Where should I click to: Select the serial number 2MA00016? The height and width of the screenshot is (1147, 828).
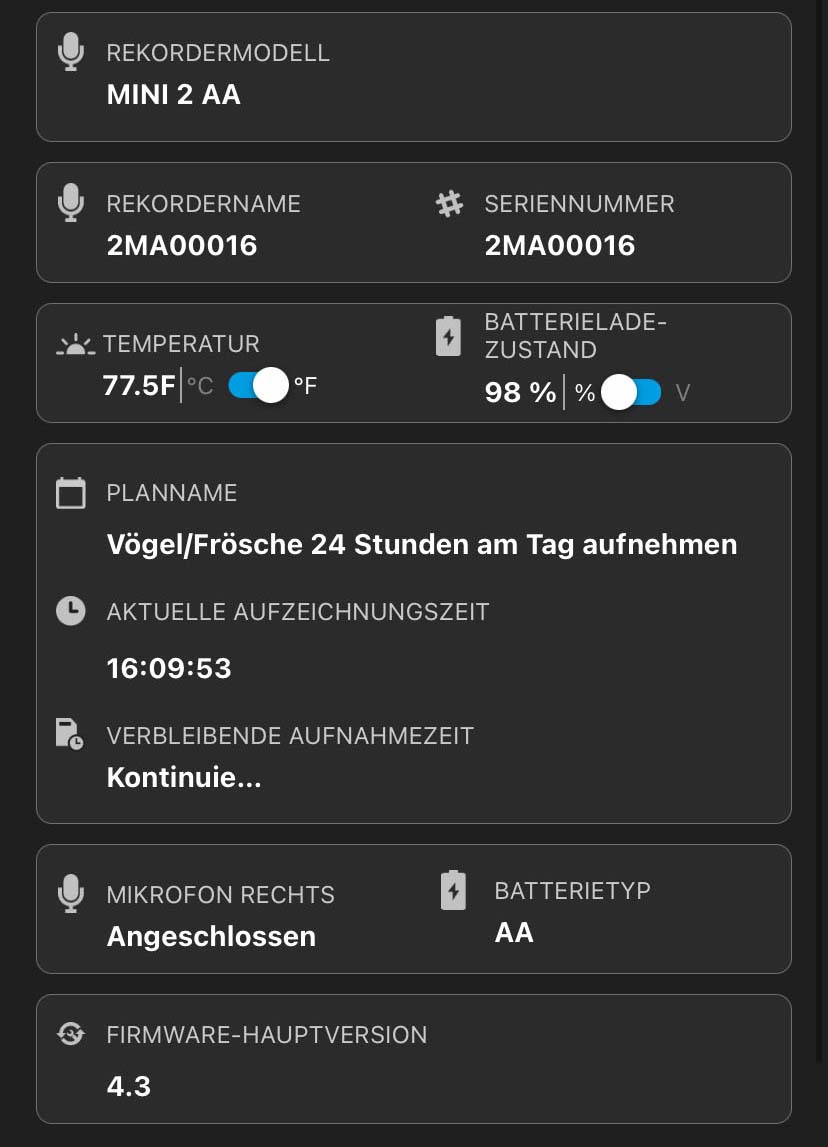coord(560,244)
